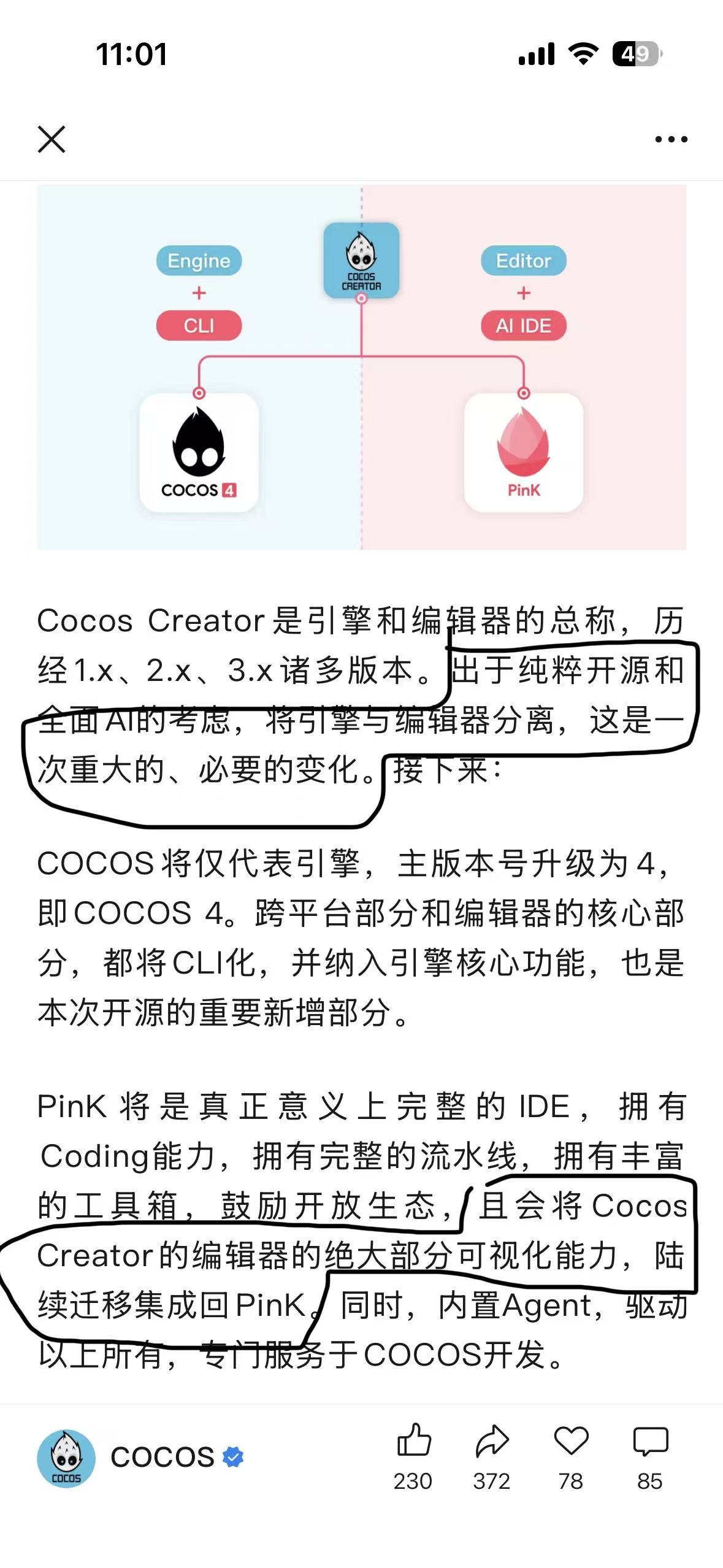The height and width of the screenshot is (1568, 723).
Task: Open the three-dot overflow menu
Action: (671, 140)
